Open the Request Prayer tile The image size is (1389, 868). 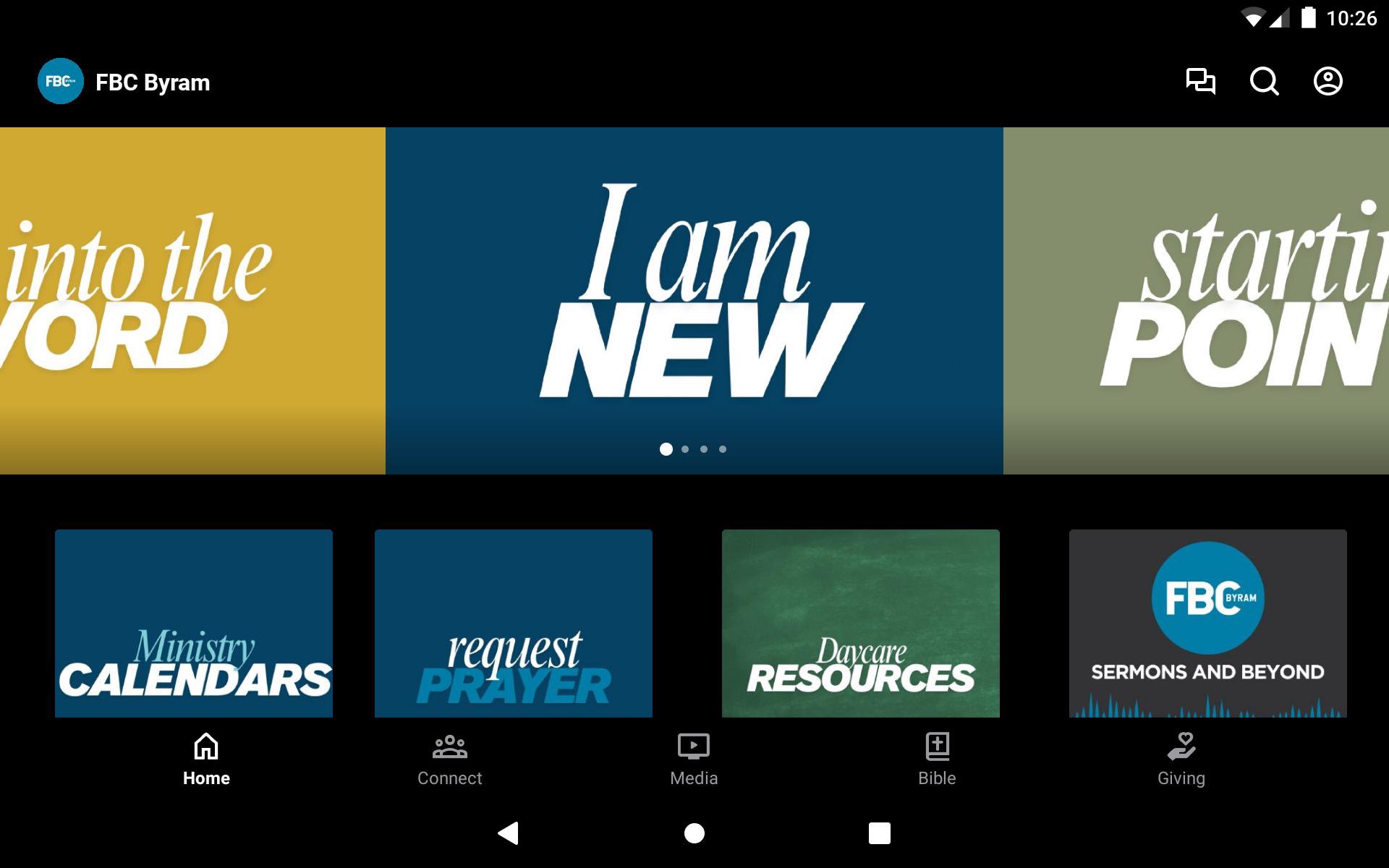(514, 624)
